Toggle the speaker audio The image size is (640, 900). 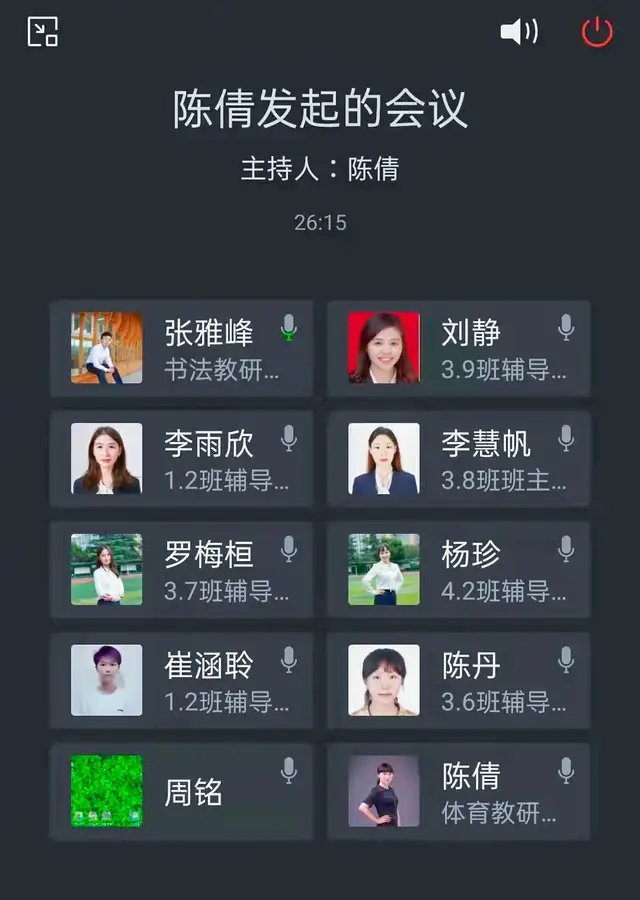519,32
